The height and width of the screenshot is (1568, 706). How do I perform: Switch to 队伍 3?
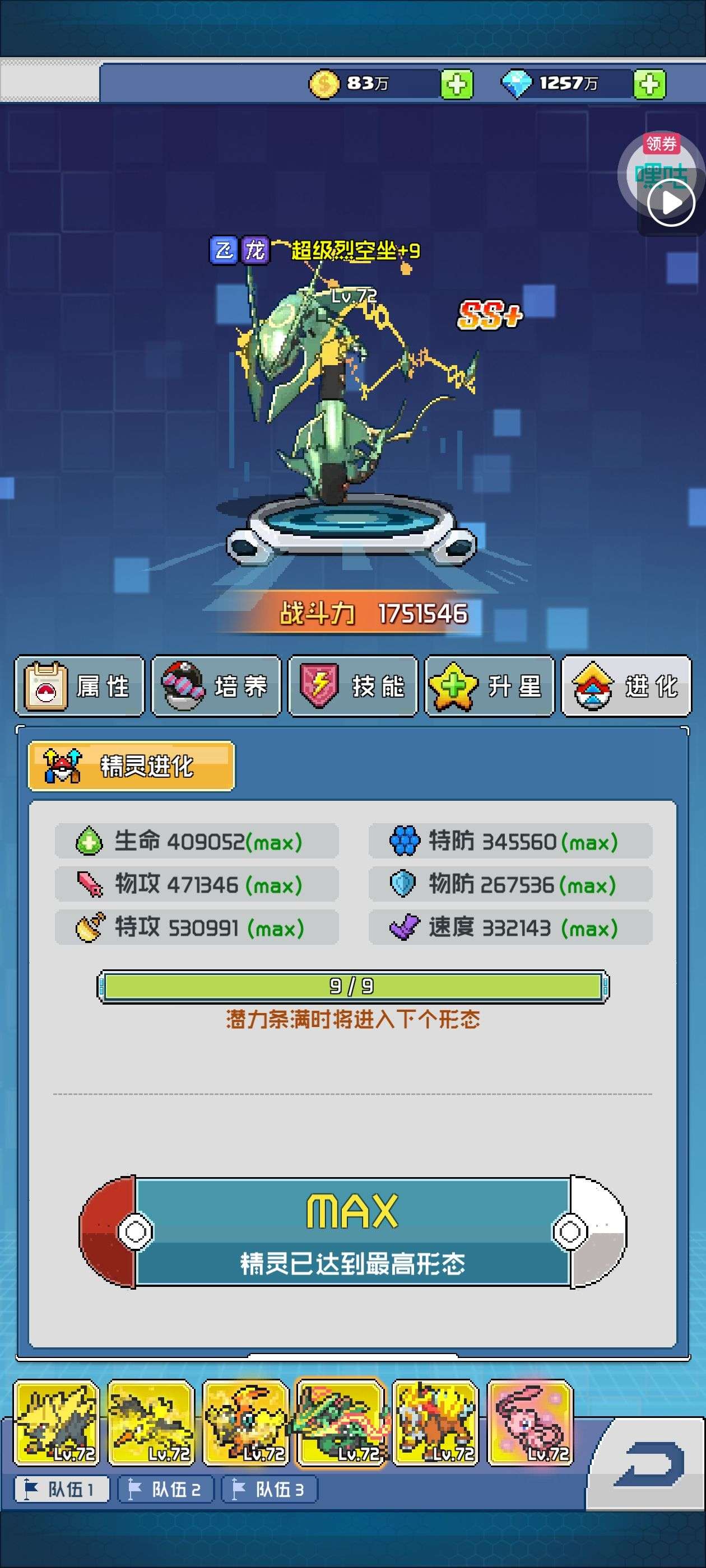pyautogui.click(x=268, y=1490)
